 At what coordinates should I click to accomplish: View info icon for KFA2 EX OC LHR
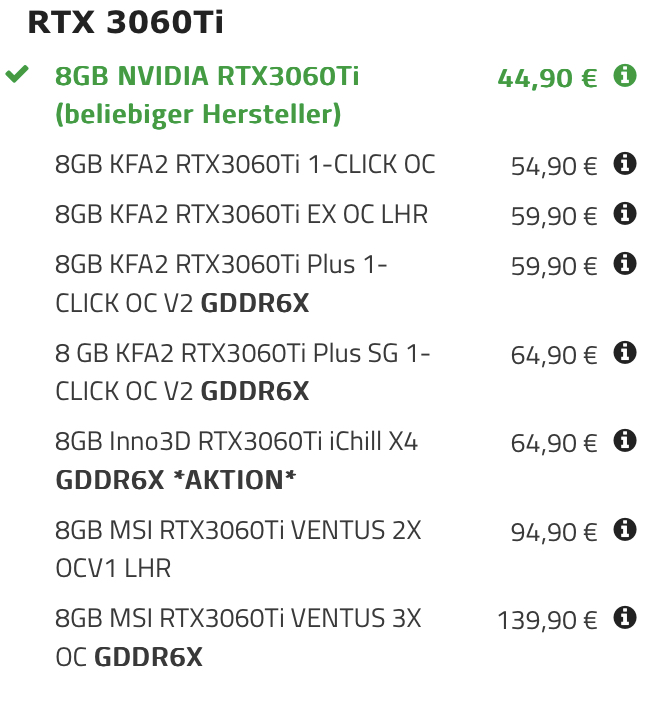point(625,213)
